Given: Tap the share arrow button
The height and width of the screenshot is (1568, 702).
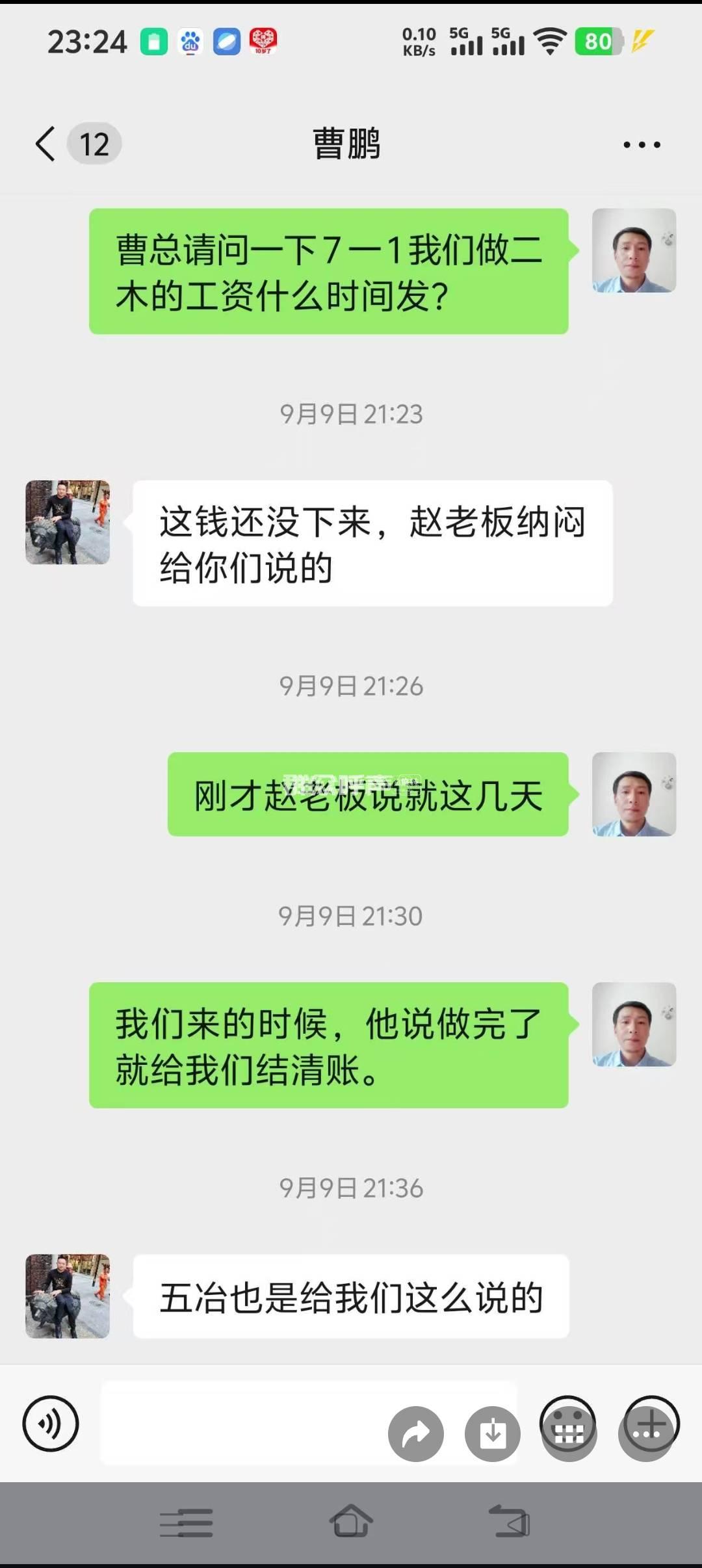Looking at the screenshot, I should click(x=416, y=1433).
